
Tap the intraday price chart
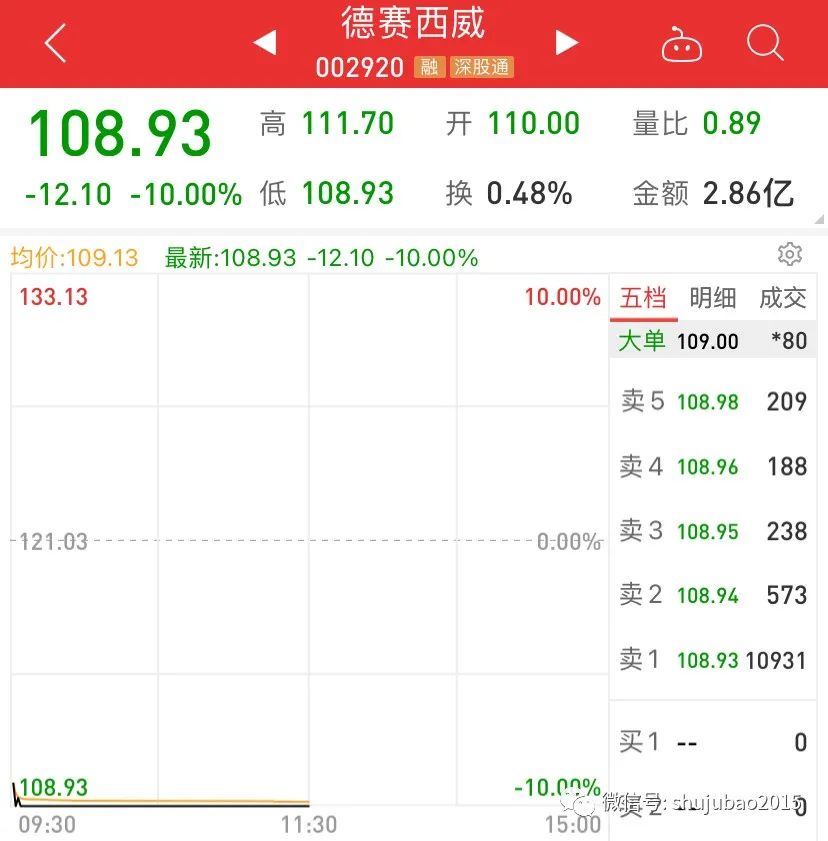tap(308, 540)
